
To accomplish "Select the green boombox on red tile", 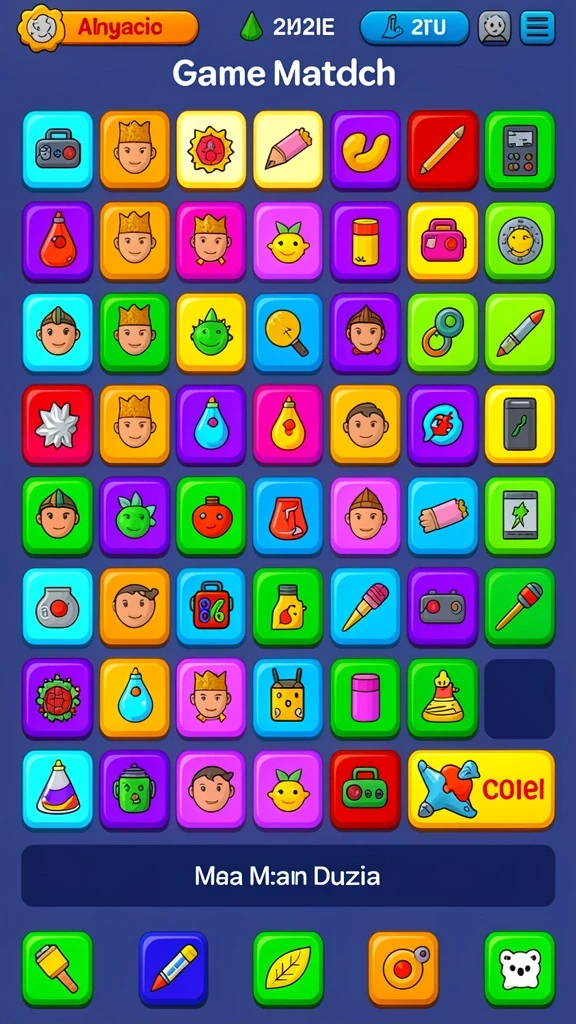I will click(365, 790).
